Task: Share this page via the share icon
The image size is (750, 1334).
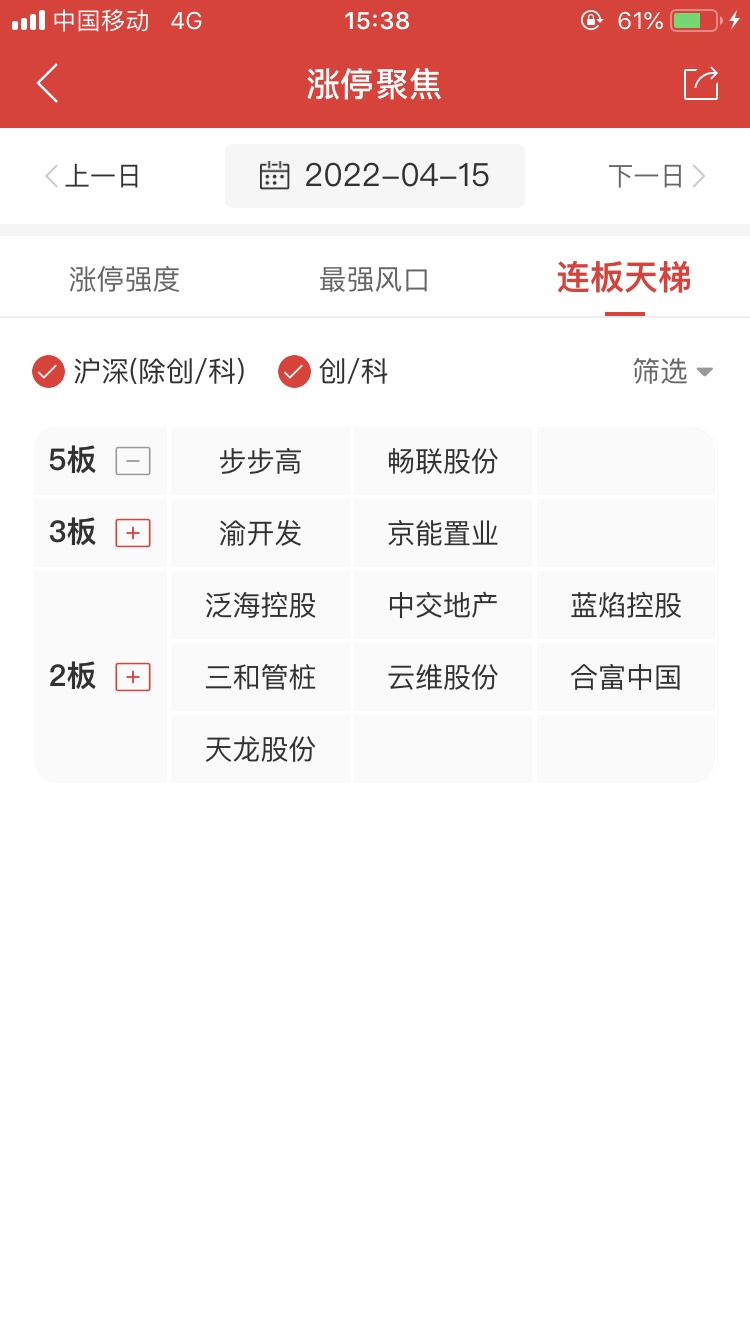Action: pos(701,83)
